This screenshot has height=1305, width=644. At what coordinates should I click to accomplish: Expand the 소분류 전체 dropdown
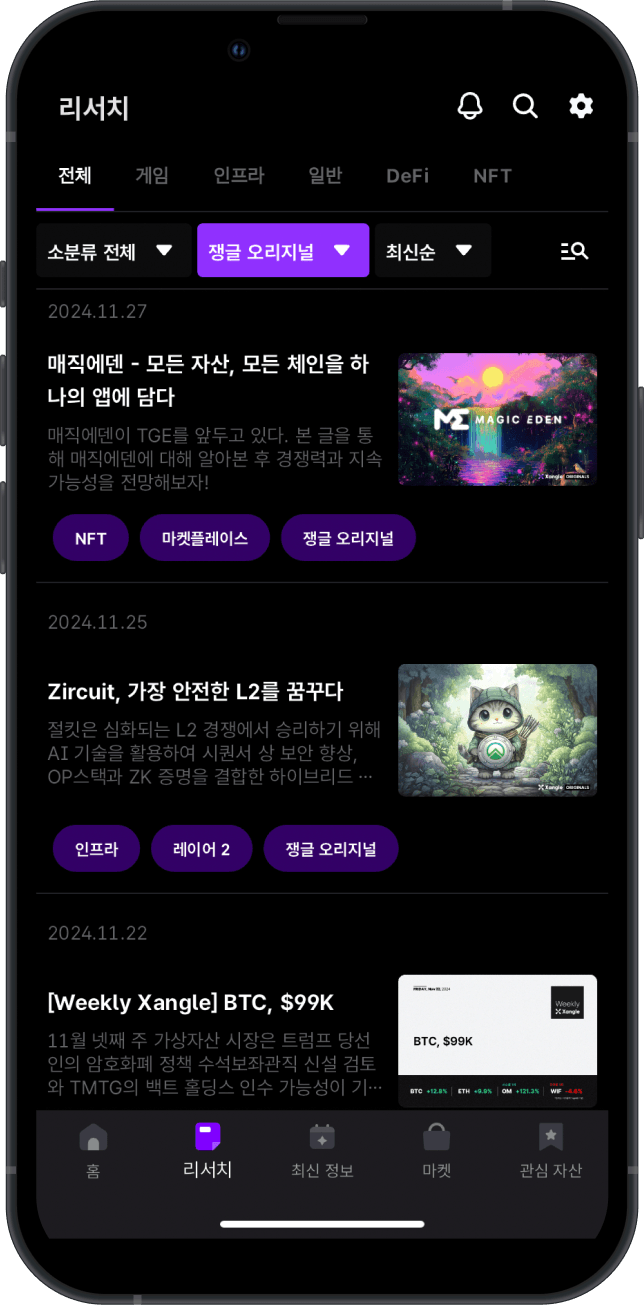(112, 251)
